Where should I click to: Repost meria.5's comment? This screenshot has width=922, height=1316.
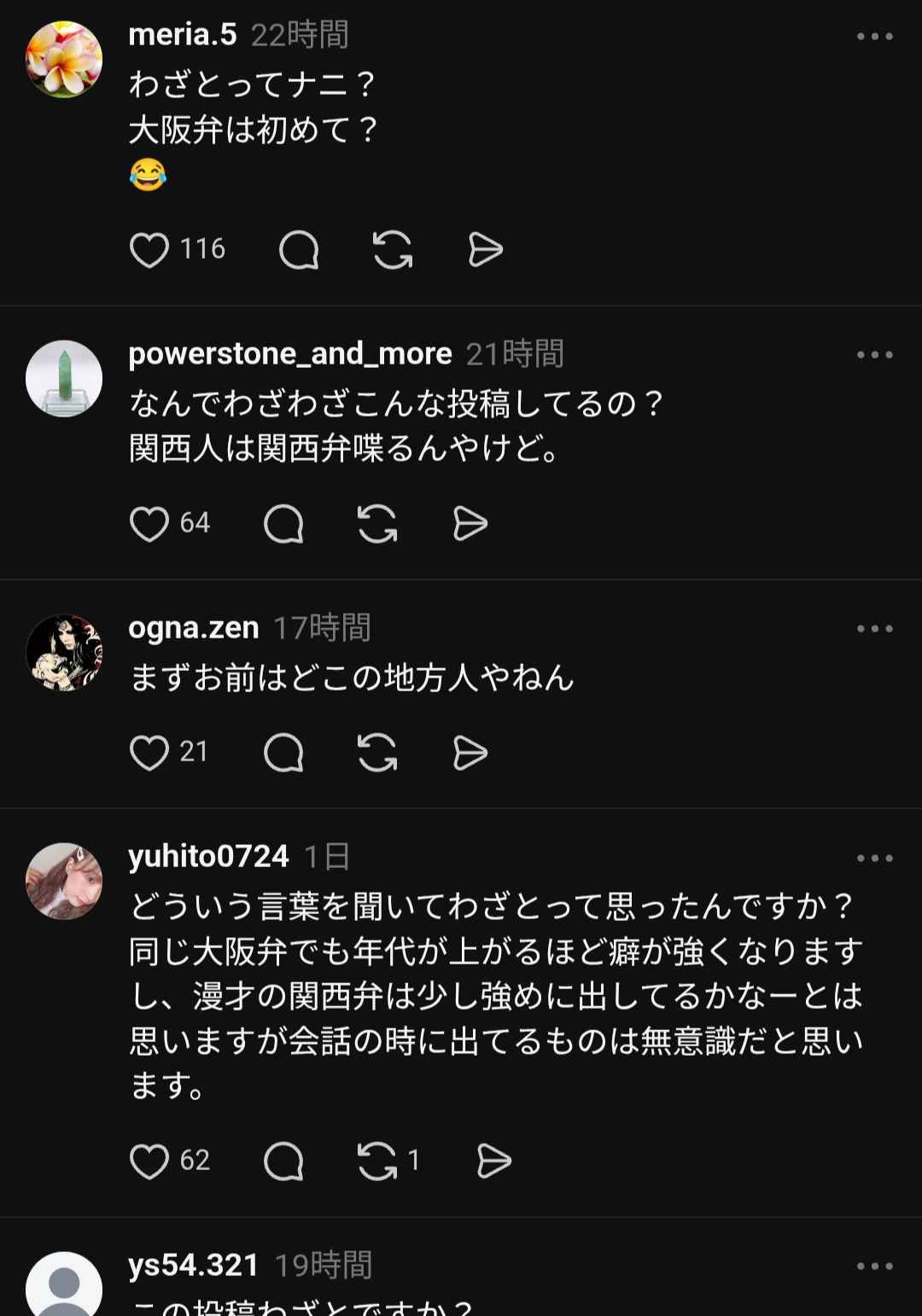tap(393, 250)
